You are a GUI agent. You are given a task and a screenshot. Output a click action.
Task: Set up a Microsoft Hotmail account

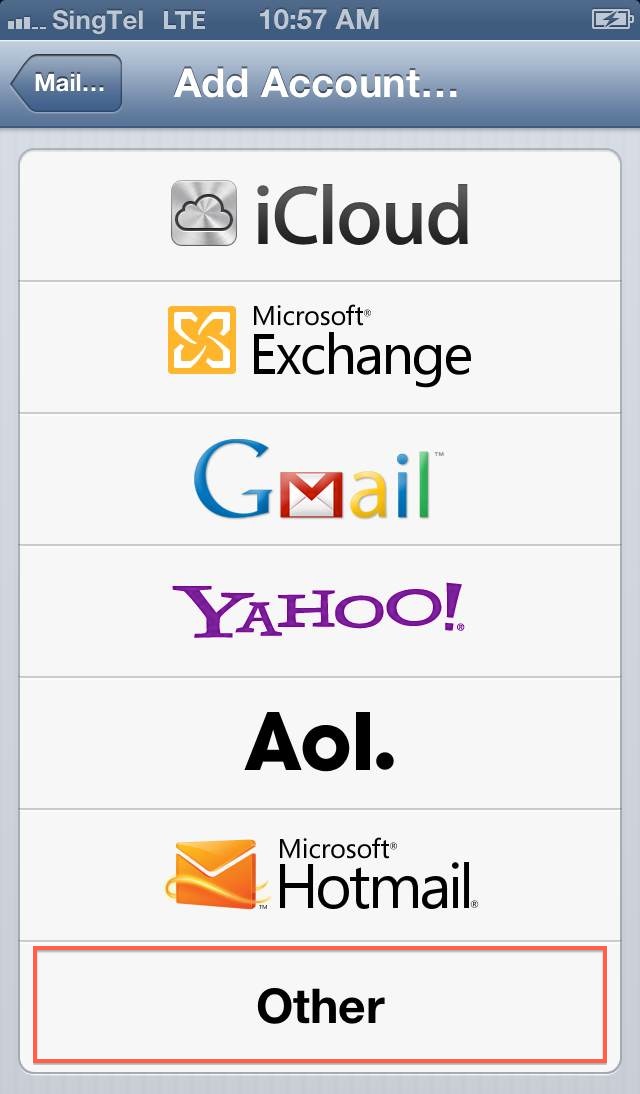click(x=320, y=875)
